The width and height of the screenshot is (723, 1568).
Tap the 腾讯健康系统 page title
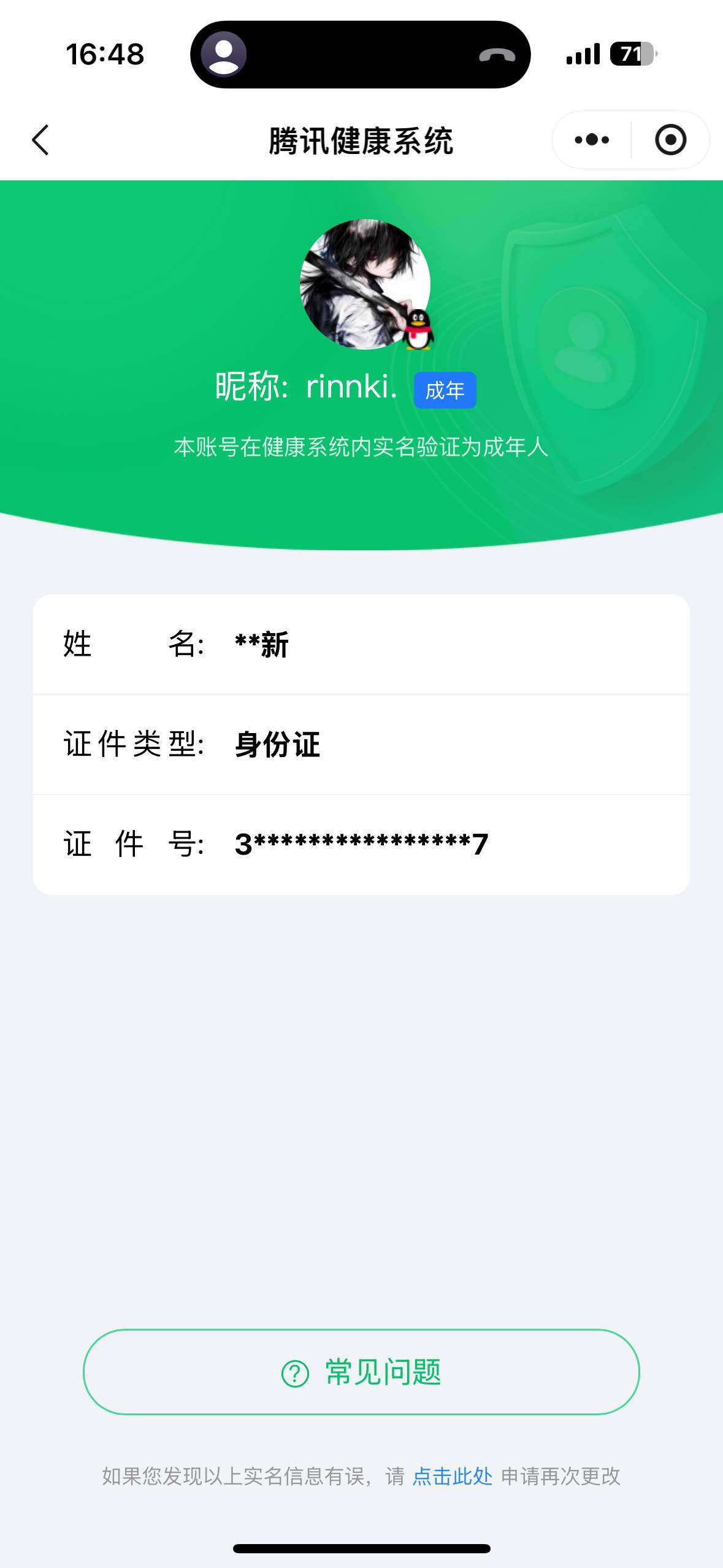tap(362, 139)
